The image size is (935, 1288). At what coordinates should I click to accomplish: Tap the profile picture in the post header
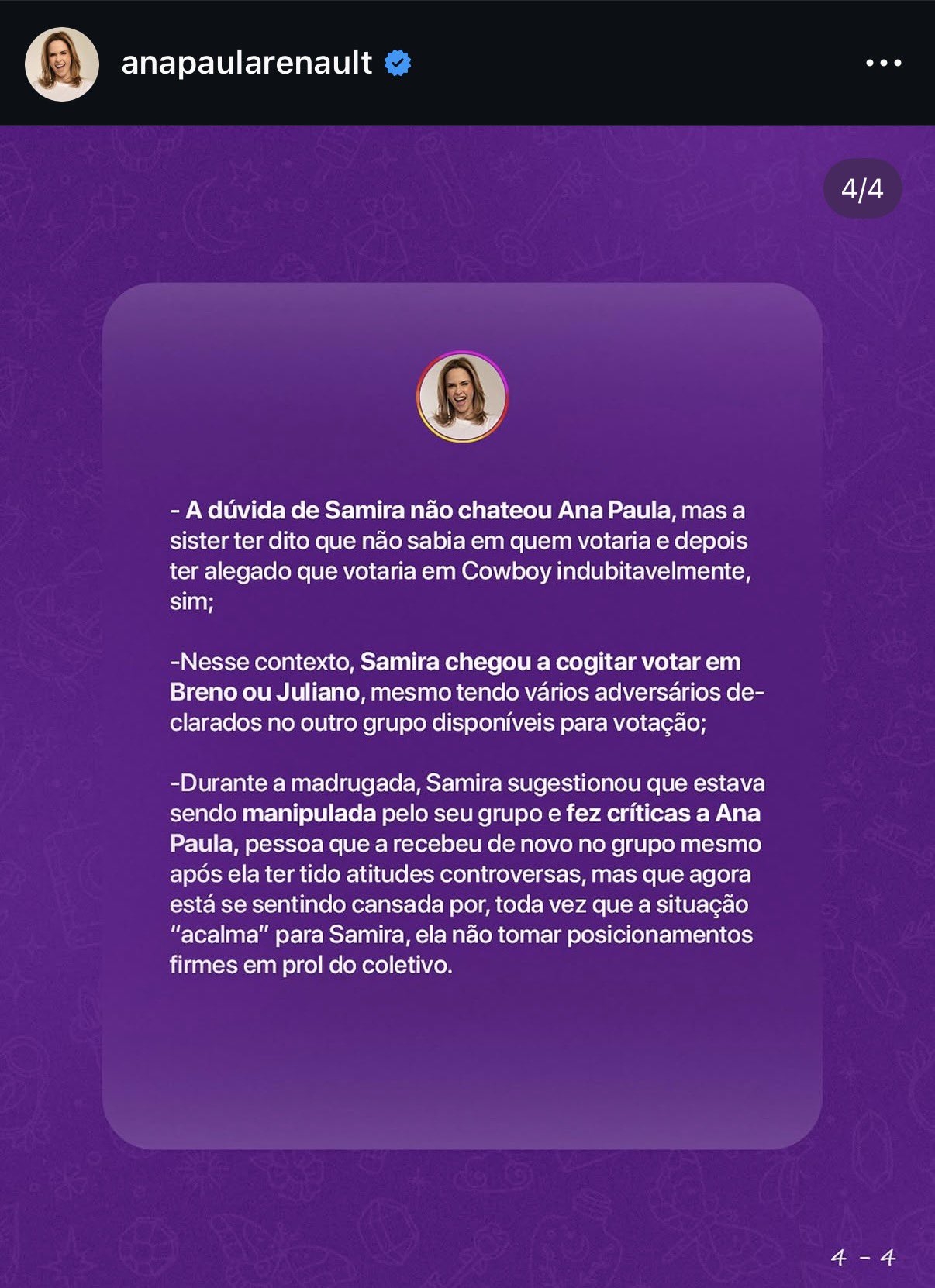(62, 64)
